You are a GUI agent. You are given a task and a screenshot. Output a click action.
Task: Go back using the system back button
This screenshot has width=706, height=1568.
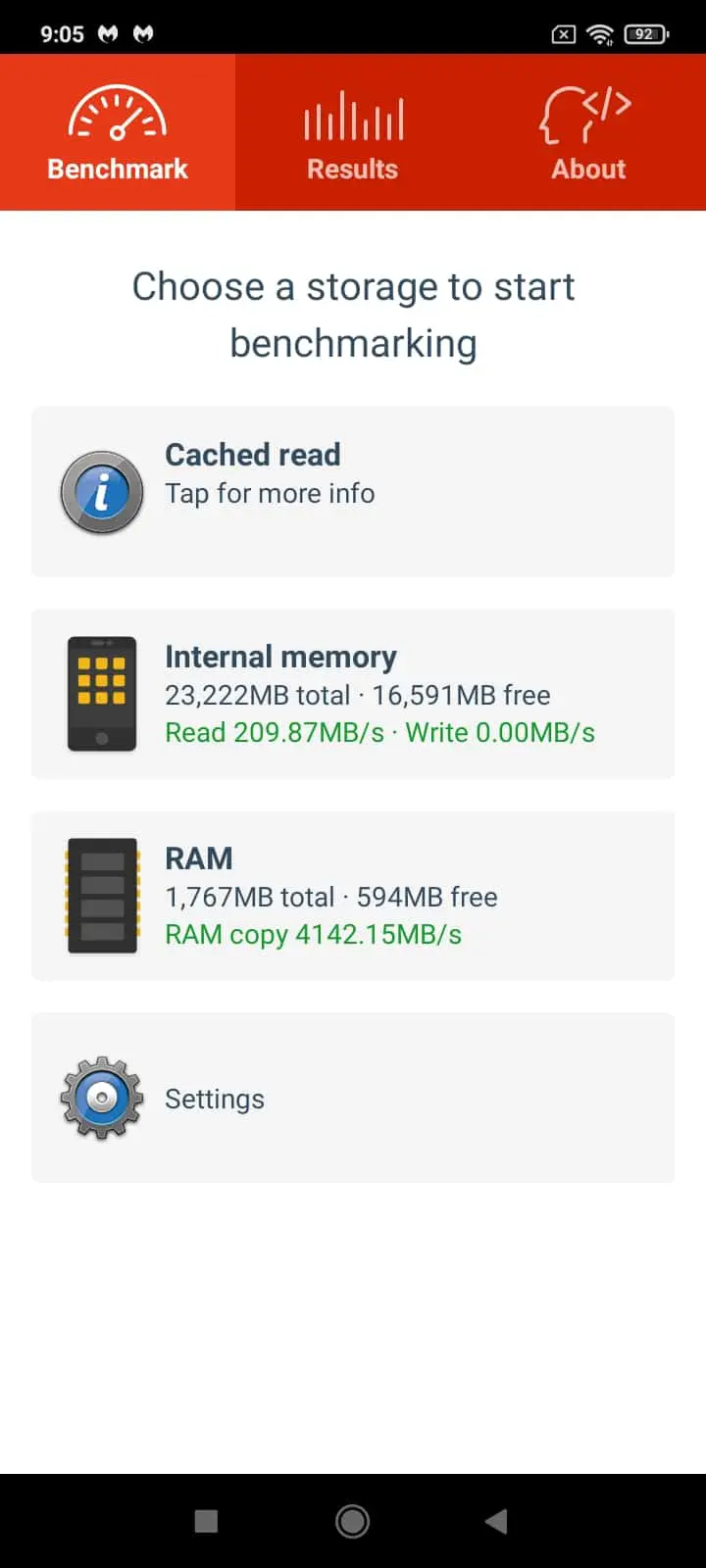coord(497,1521)
